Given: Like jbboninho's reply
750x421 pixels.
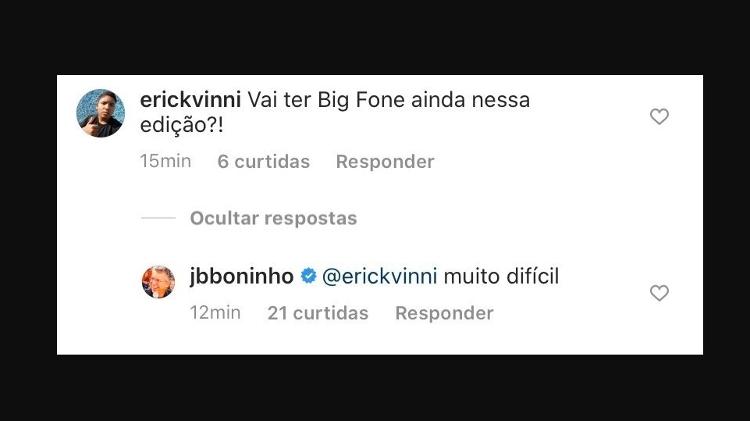Looking at the screenshot, I should tap(659, 293).
